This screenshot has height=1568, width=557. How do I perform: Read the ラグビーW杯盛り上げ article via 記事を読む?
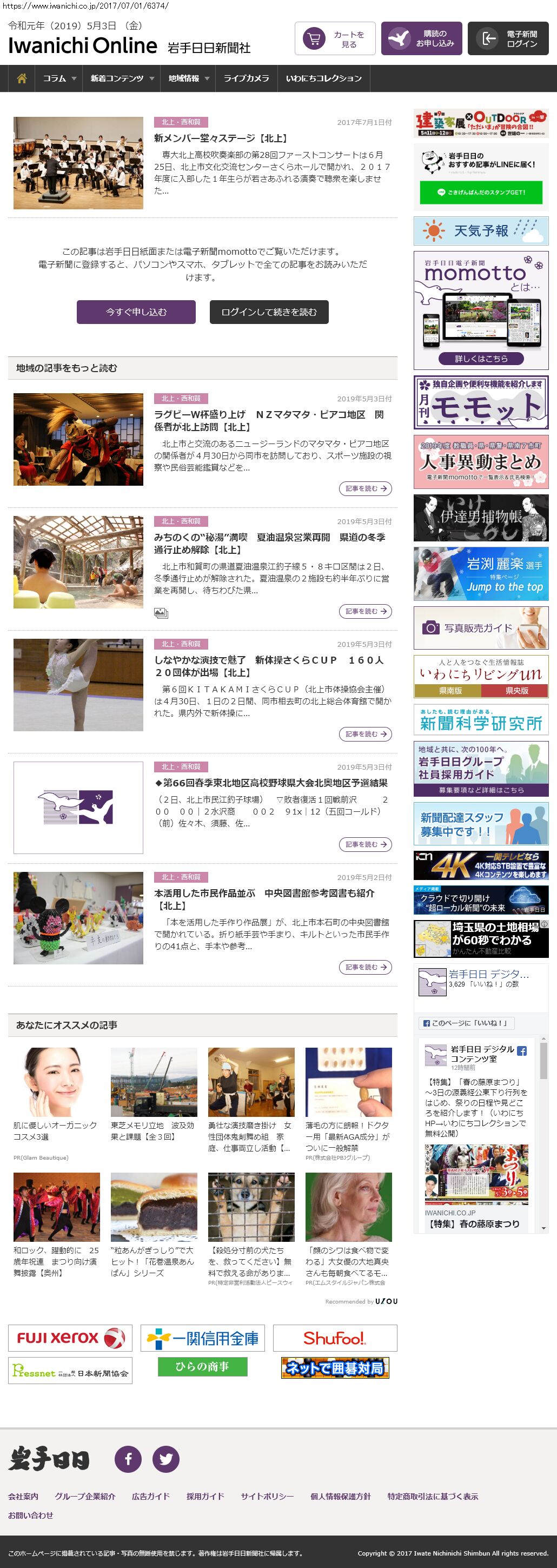coord(365,489)
